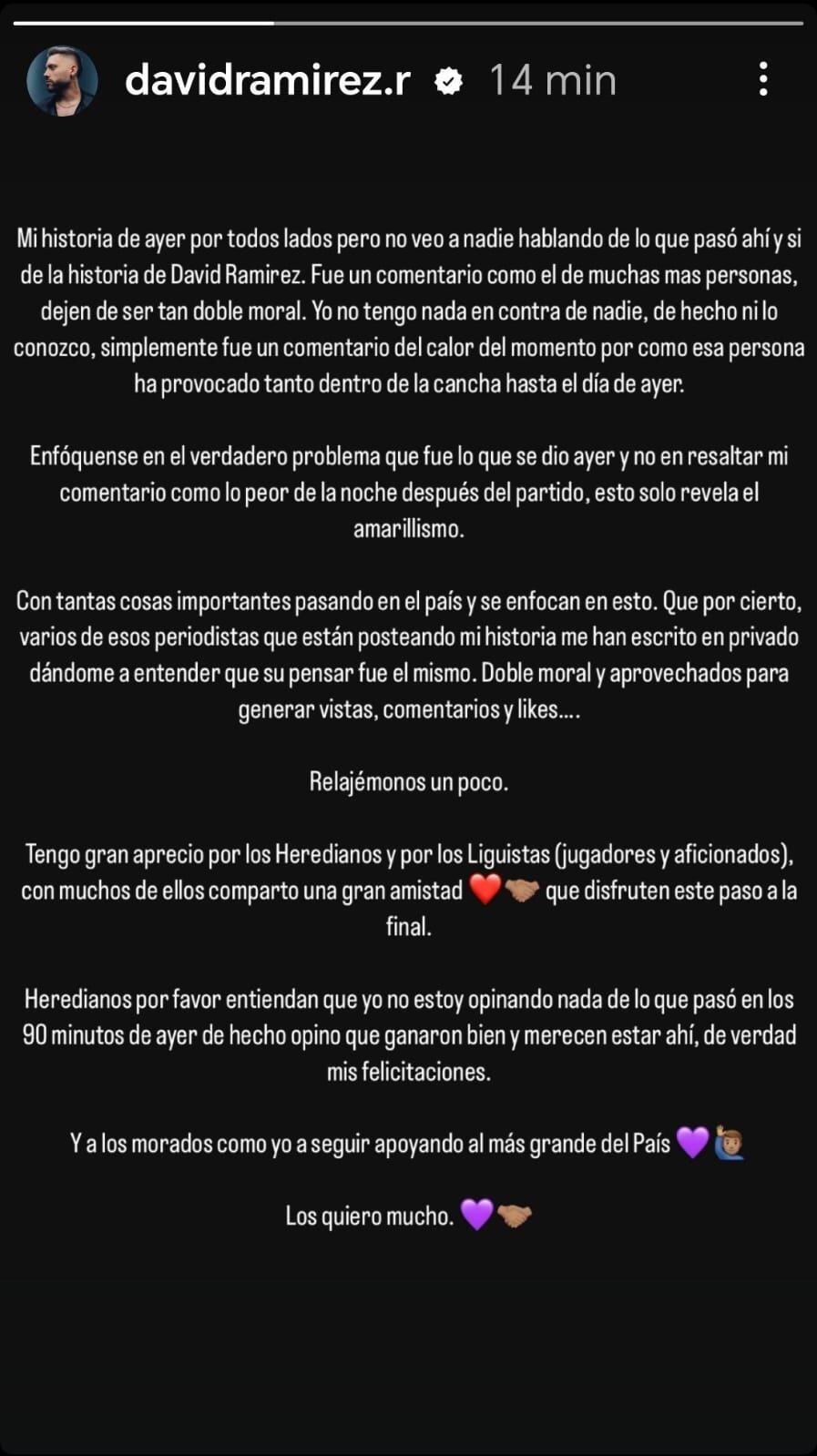Image resolution: width=817 pixels, height=1456 pixels.
Task: Tap the purple heart emoji in the 'morados' line
Action: (693, 1141)
